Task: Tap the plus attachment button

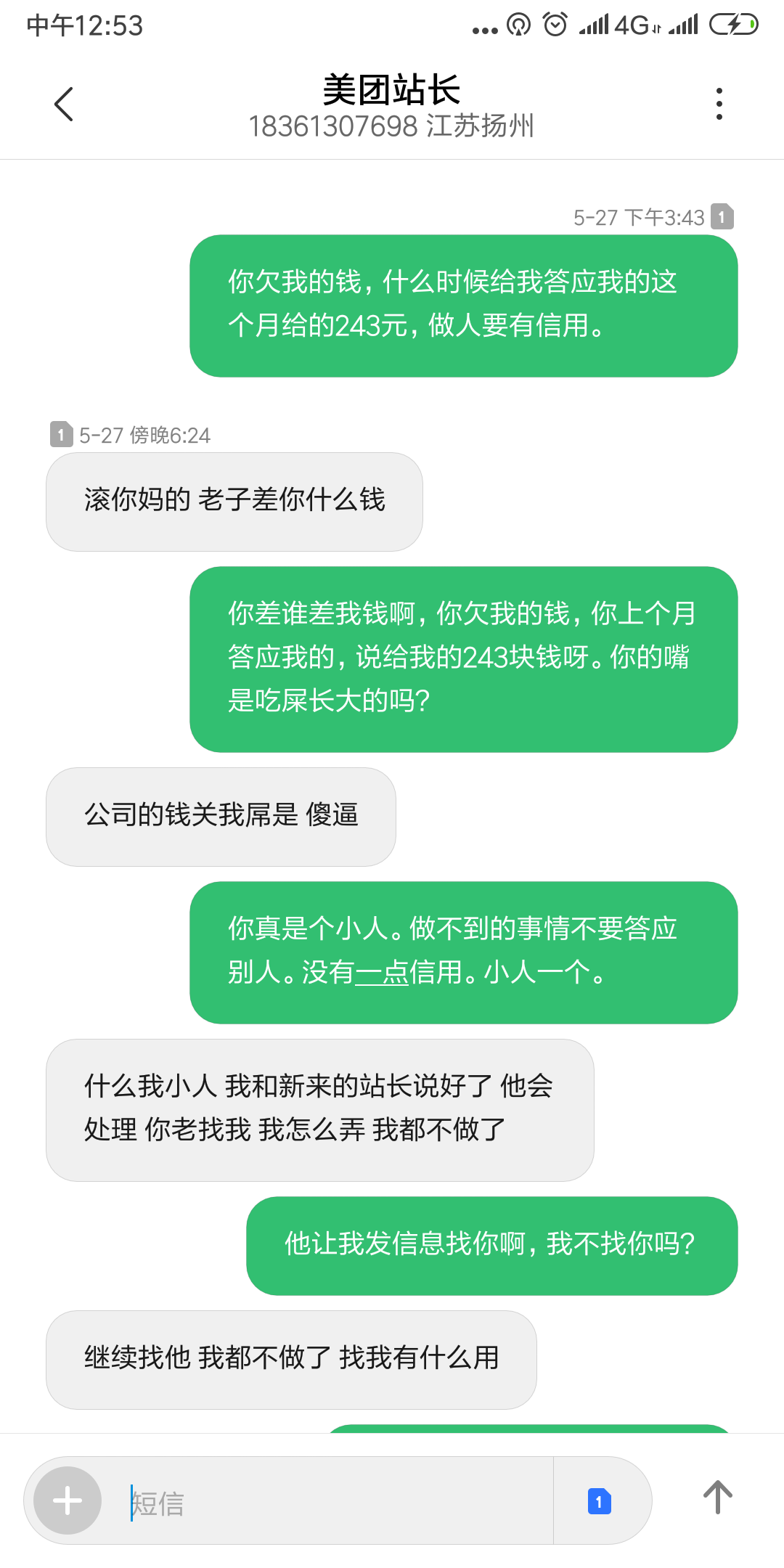Action: tap(68, 1500)
